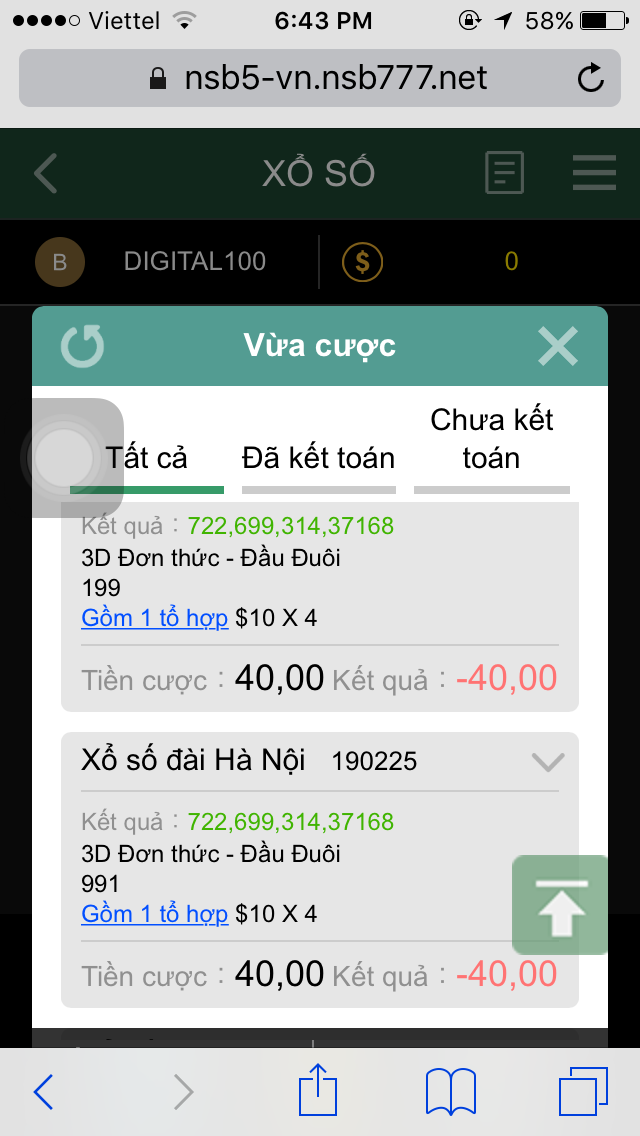The height and width of the screenshot is (1136, 640).
Task: Show open Safari tabs
Action: click(x=583, y=1091)
